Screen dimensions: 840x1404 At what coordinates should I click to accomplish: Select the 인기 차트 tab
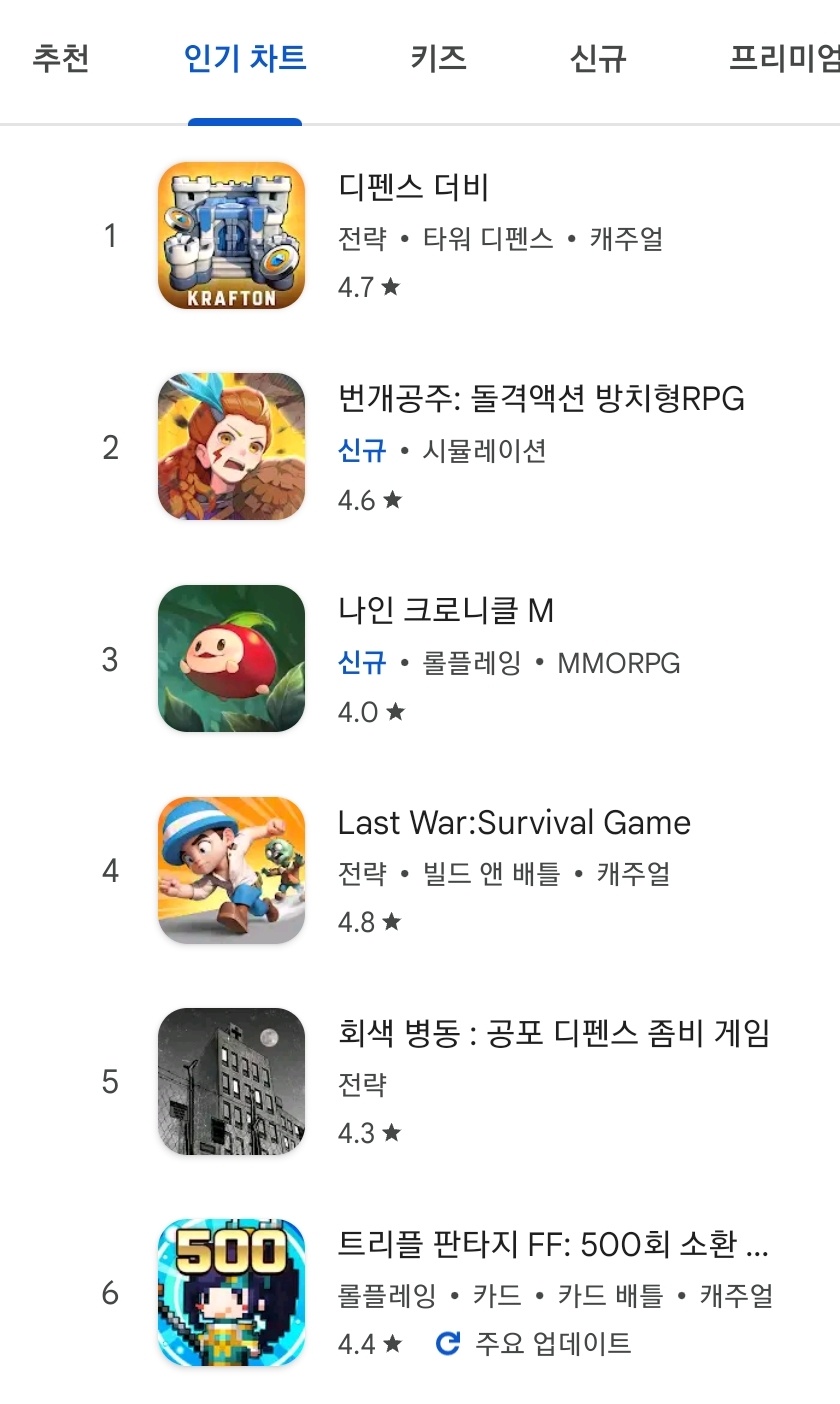tap(245, 58)
